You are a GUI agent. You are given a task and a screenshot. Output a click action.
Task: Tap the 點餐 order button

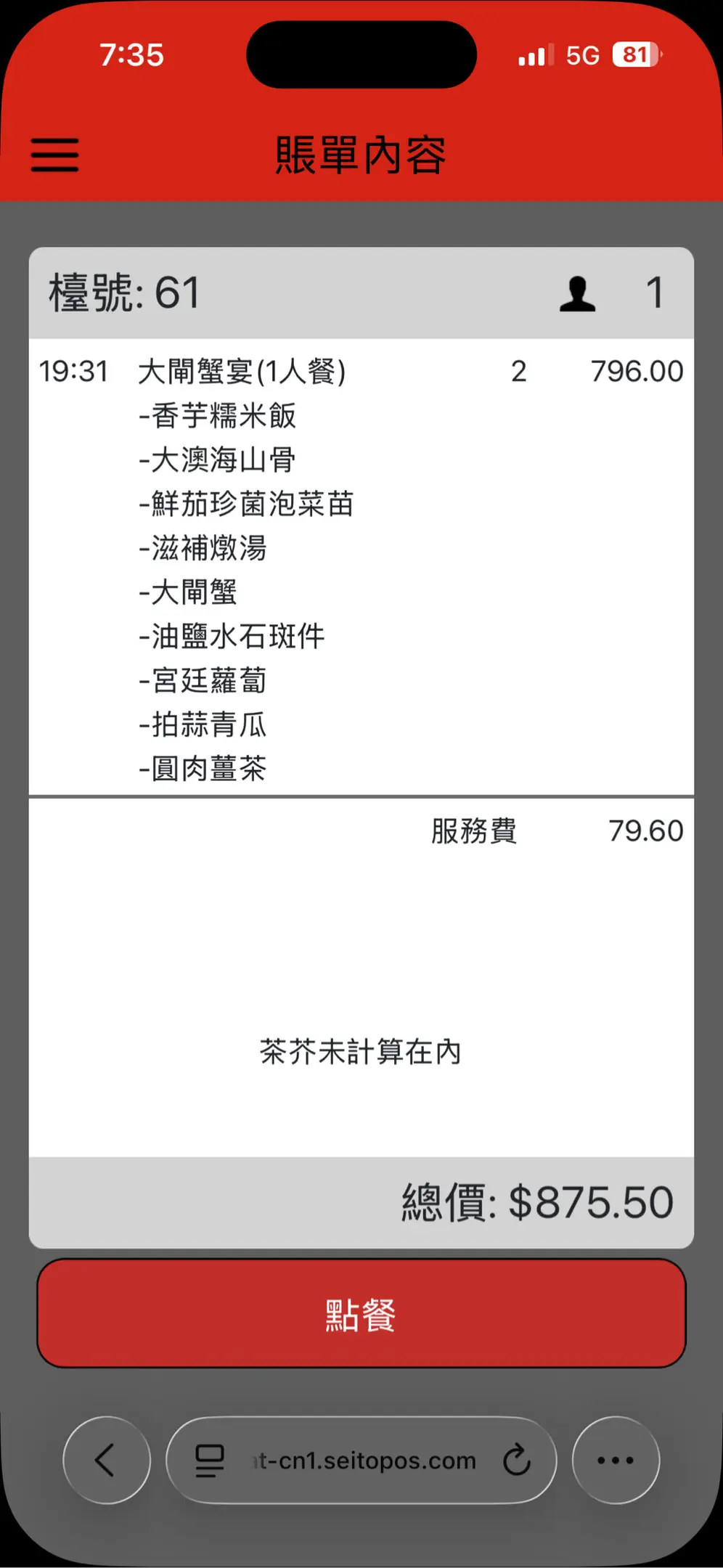pyautogui.click(x=361, y=1314)
